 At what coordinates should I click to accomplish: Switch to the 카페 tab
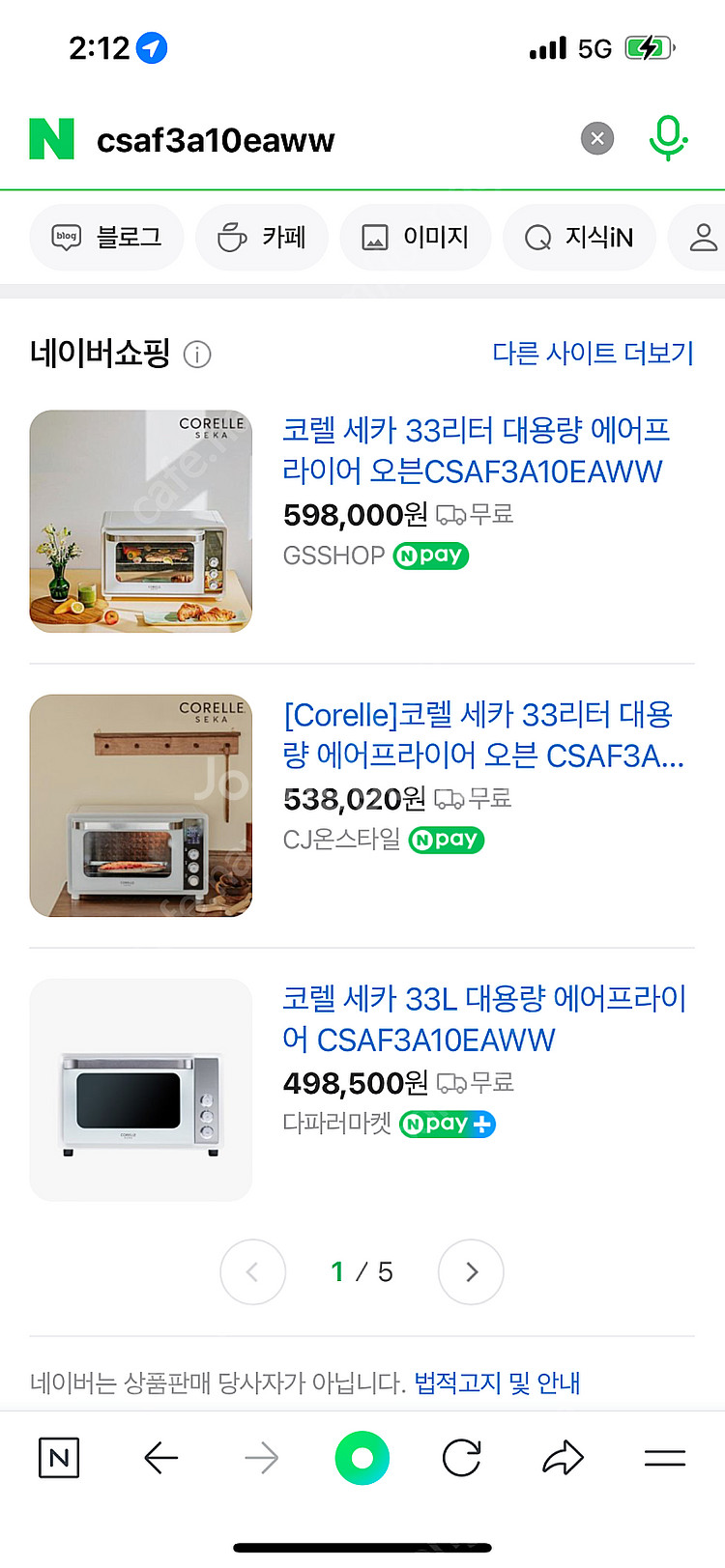click(x=262, y=238)
